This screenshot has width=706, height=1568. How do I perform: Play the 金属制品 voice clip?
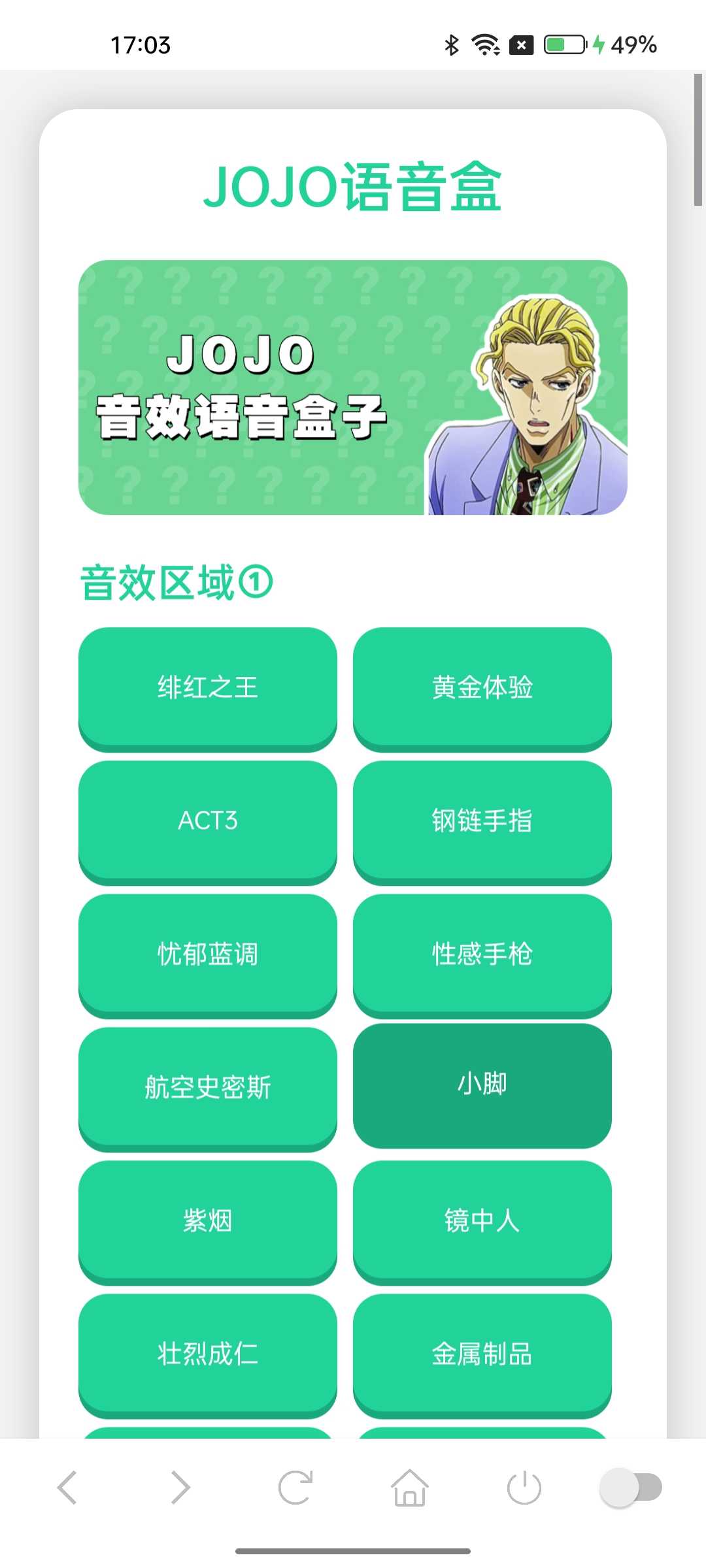coord(482,1354)
